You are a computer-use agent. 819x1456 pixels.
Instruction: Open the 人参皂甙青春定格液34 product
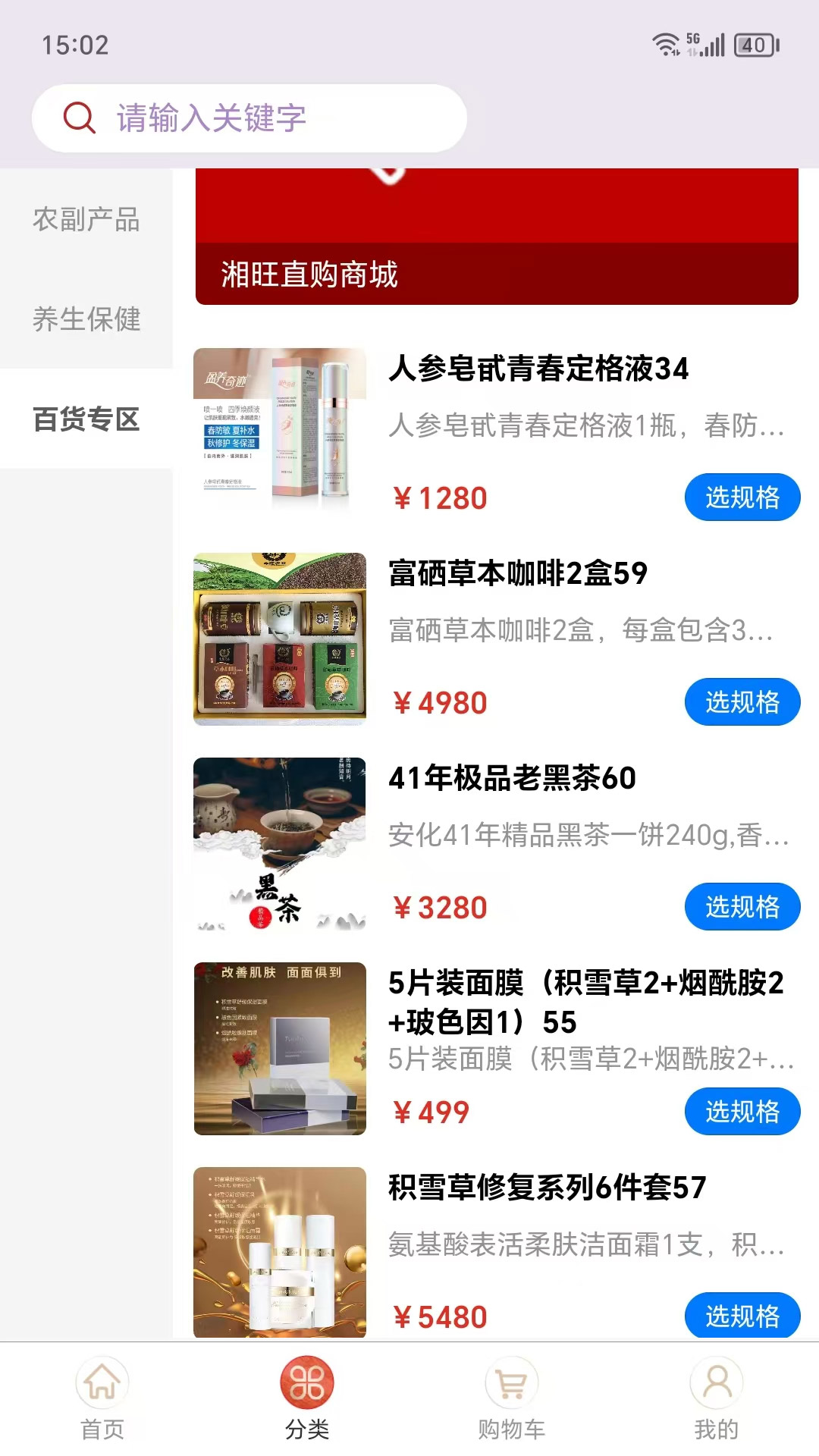pyautogui.click(x=538, y=369)
